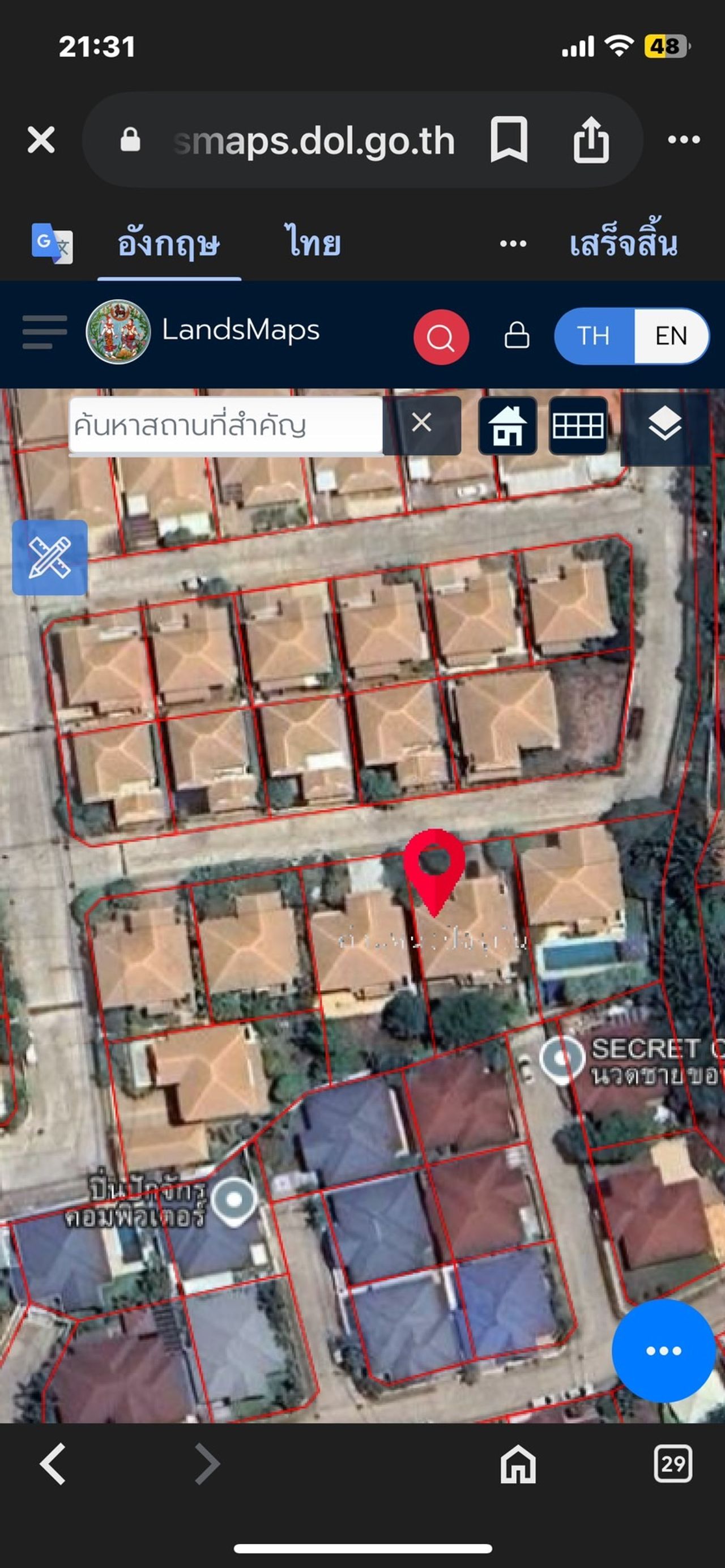Switch translation to ไทย
The height and width of the screenshot is (1568, 725).
(314, 245)
